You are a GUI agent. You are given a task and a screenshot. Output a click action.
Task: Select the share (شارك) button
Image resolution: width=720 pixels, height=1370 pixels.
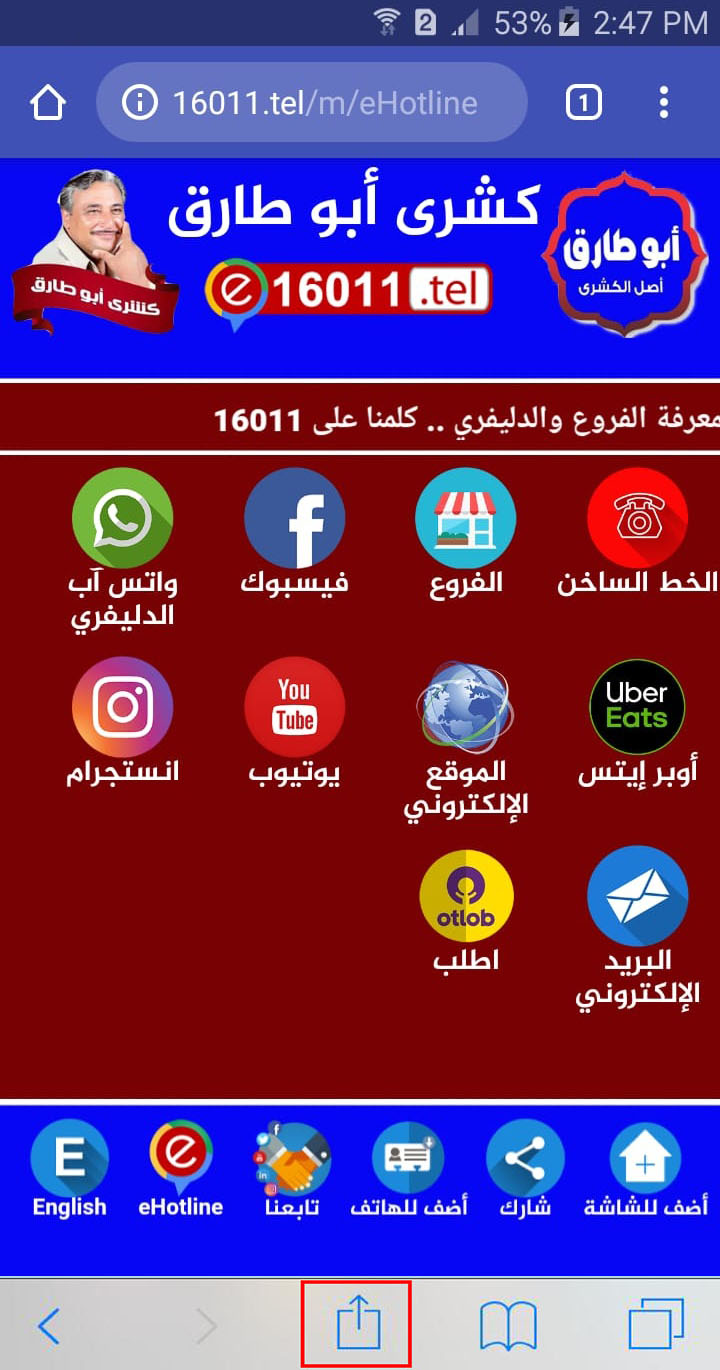(x=525, y=1160)
